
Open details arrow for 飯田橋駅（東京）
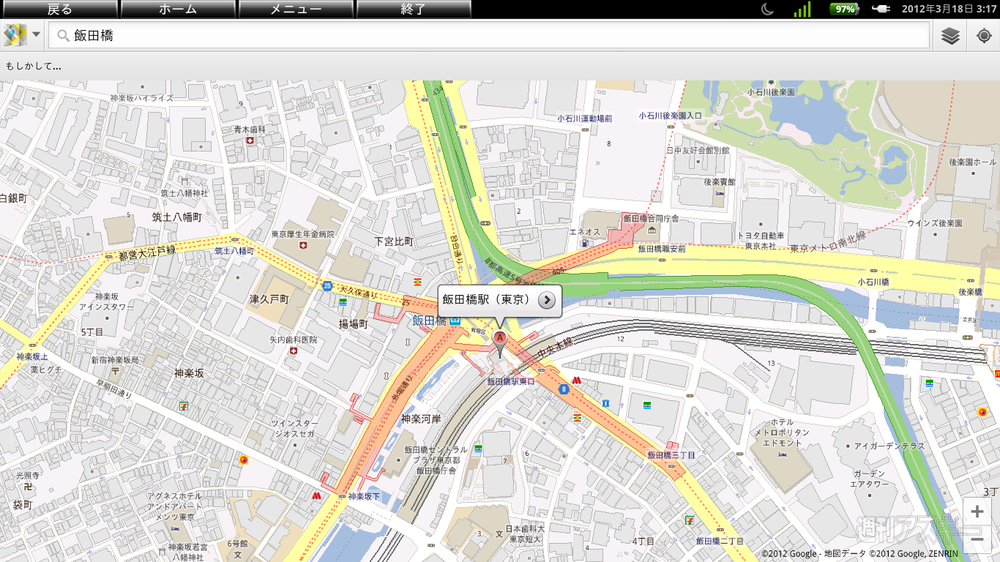coord(547,300)
